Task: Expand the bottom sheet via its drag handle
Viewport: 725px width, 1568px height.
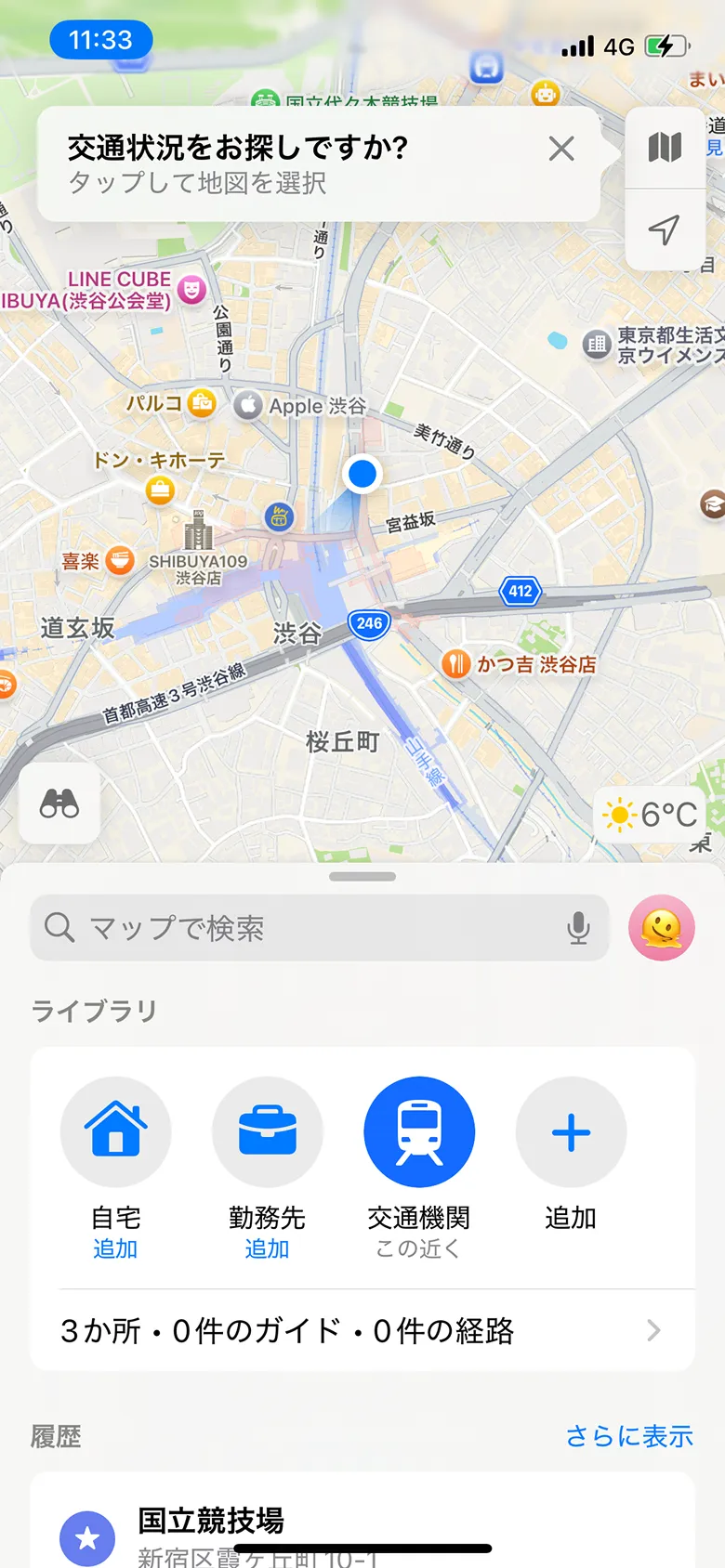Action: (x=362, y=876)
